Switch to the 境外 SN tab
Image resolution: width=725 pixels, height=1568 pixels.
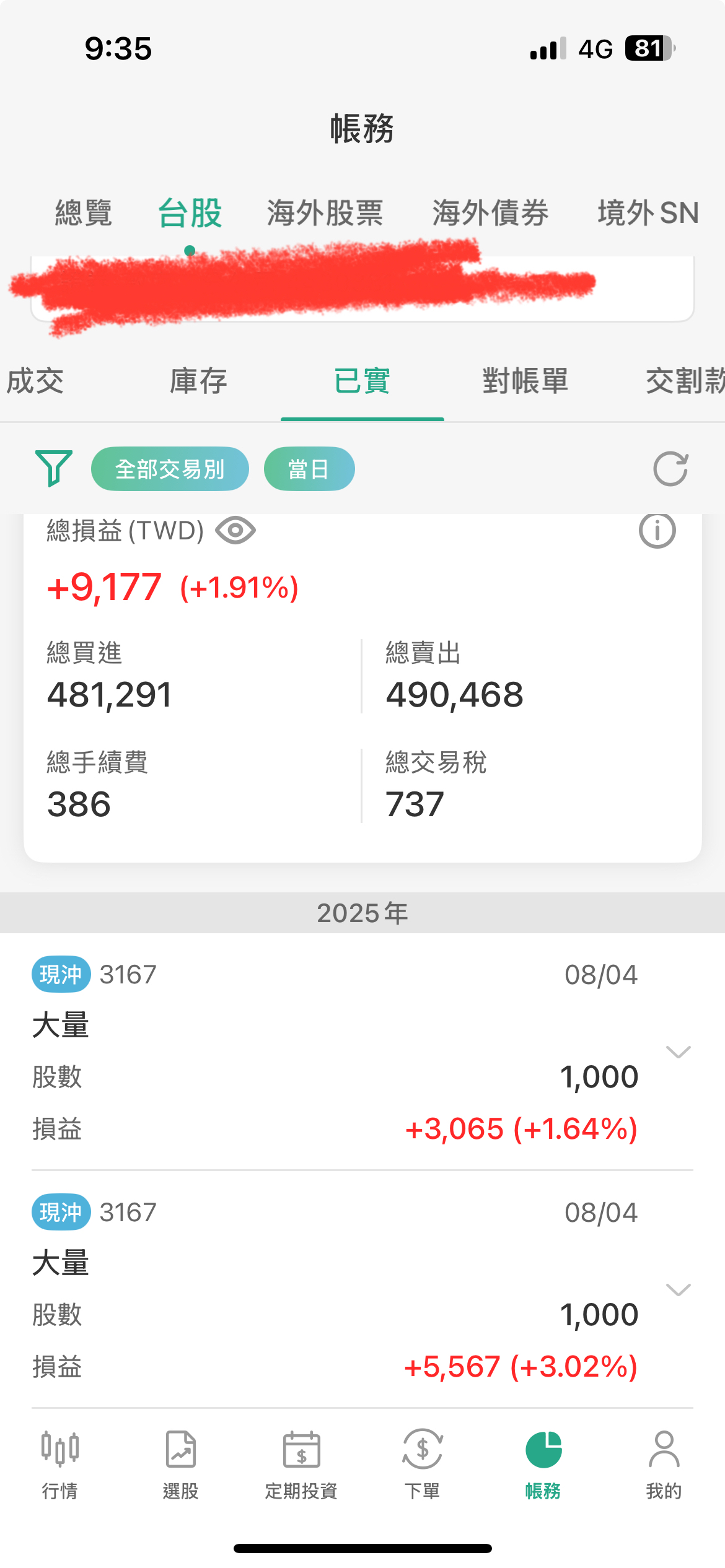(648, 213)
